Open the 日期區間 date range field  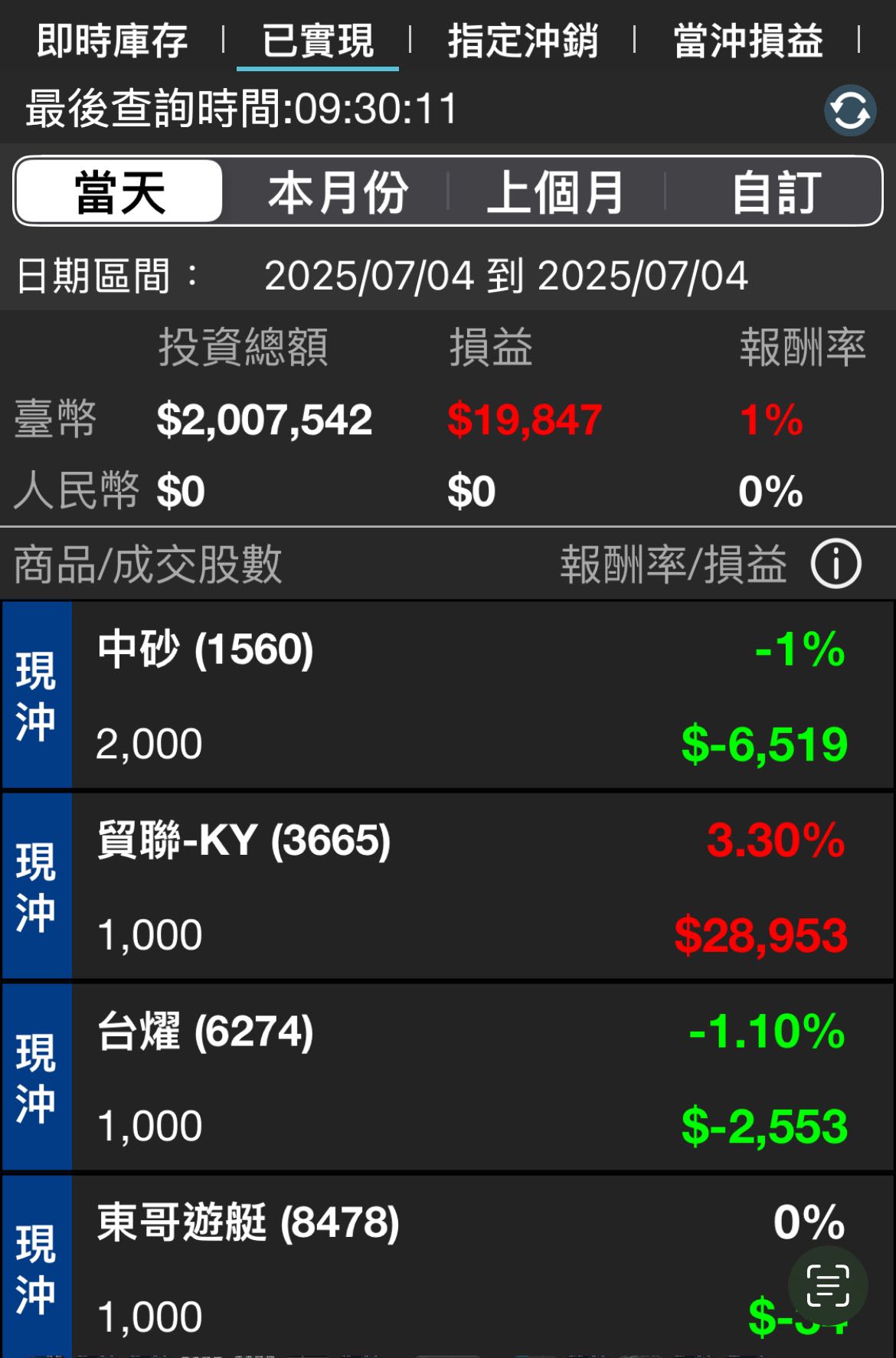click(x=448, y=277)
